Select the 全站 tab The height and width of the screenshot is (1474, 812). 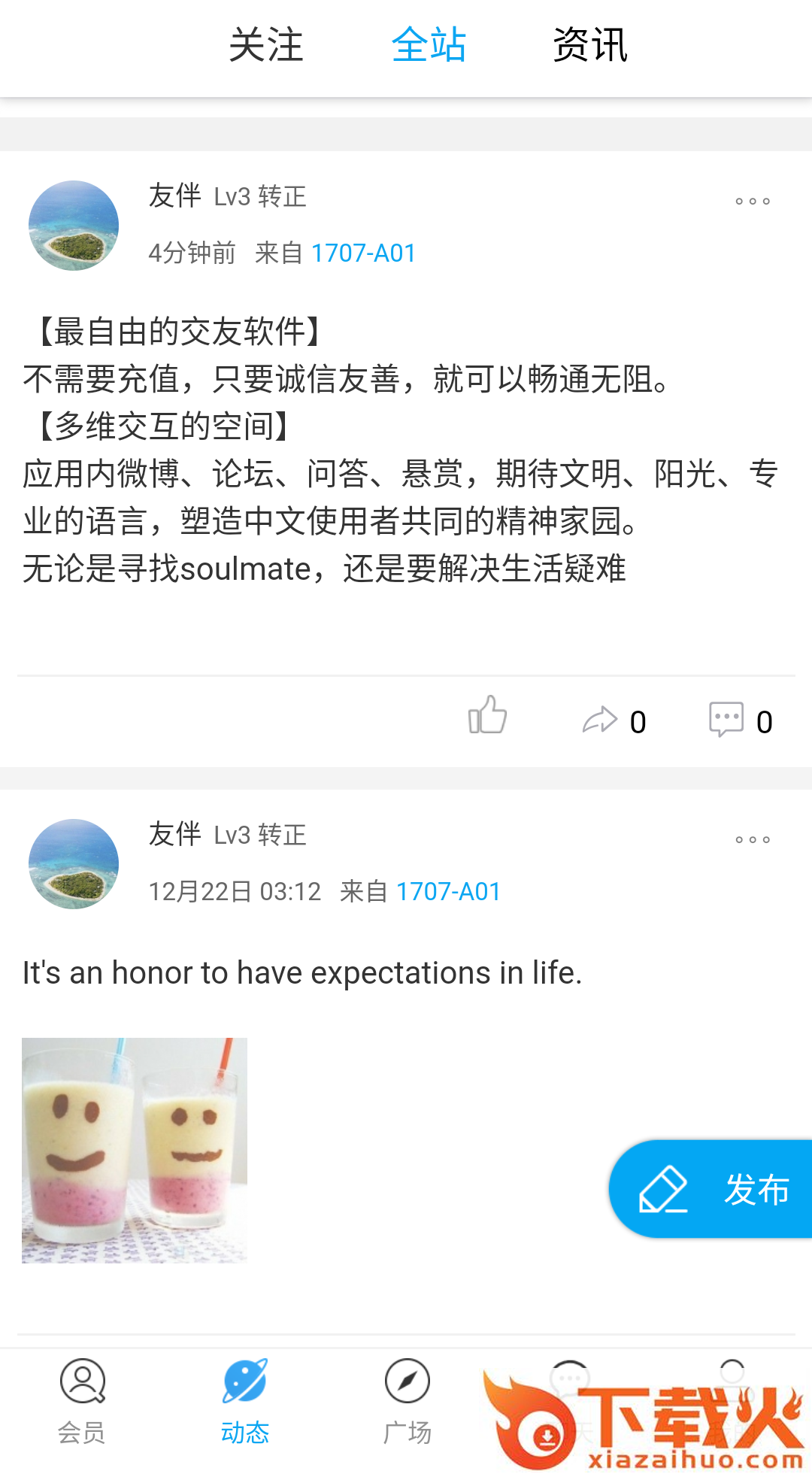[x=429, y=45]
